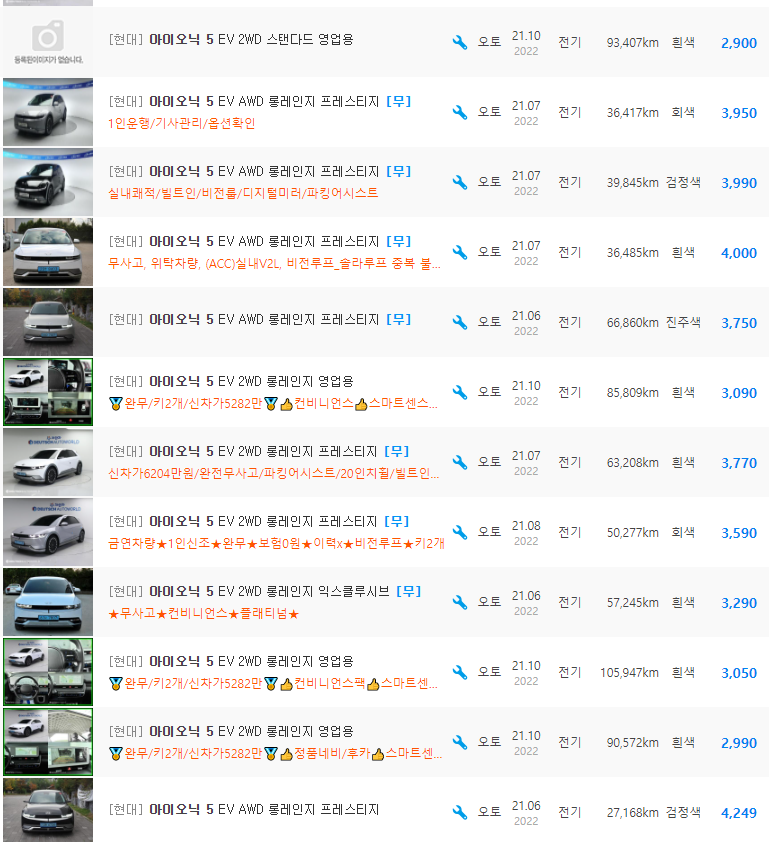Click the inspection wrench icon on the 93,407km listing

[460, 40]
